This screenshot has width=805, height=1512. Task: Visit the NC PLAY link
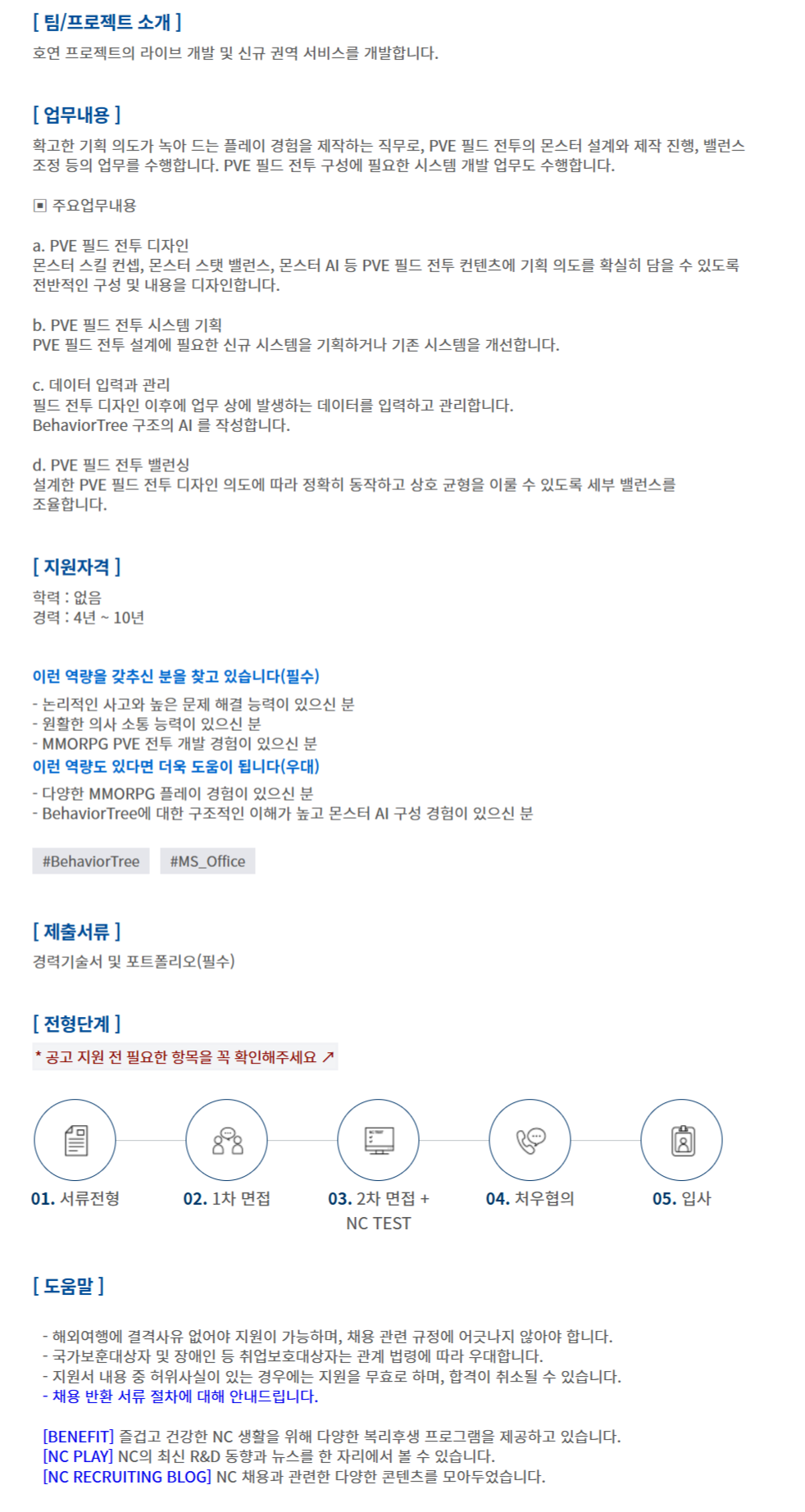pos(78,1456)
